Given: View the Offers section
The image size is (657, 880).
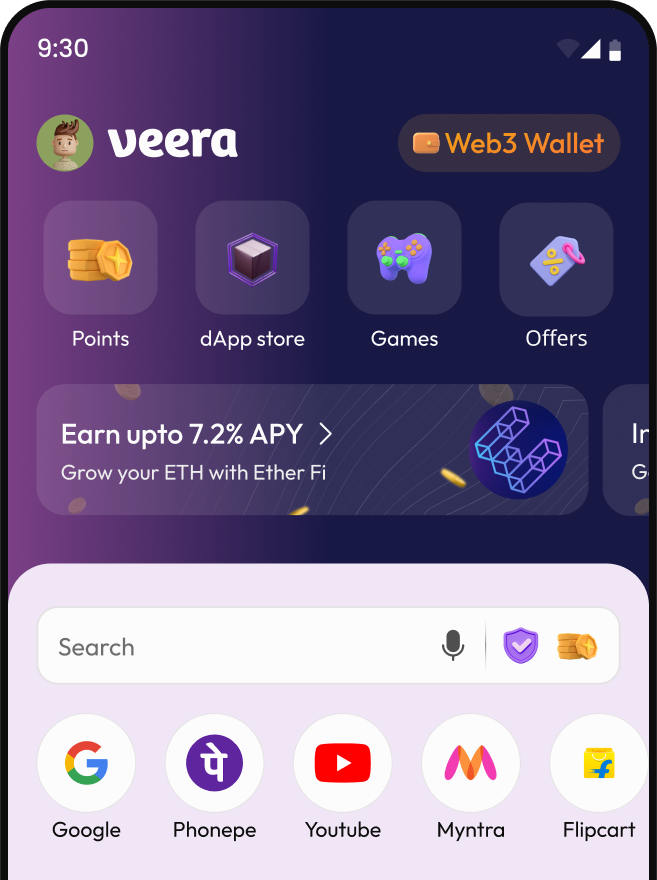Looking at the screenshot, I should click(556, 259).
